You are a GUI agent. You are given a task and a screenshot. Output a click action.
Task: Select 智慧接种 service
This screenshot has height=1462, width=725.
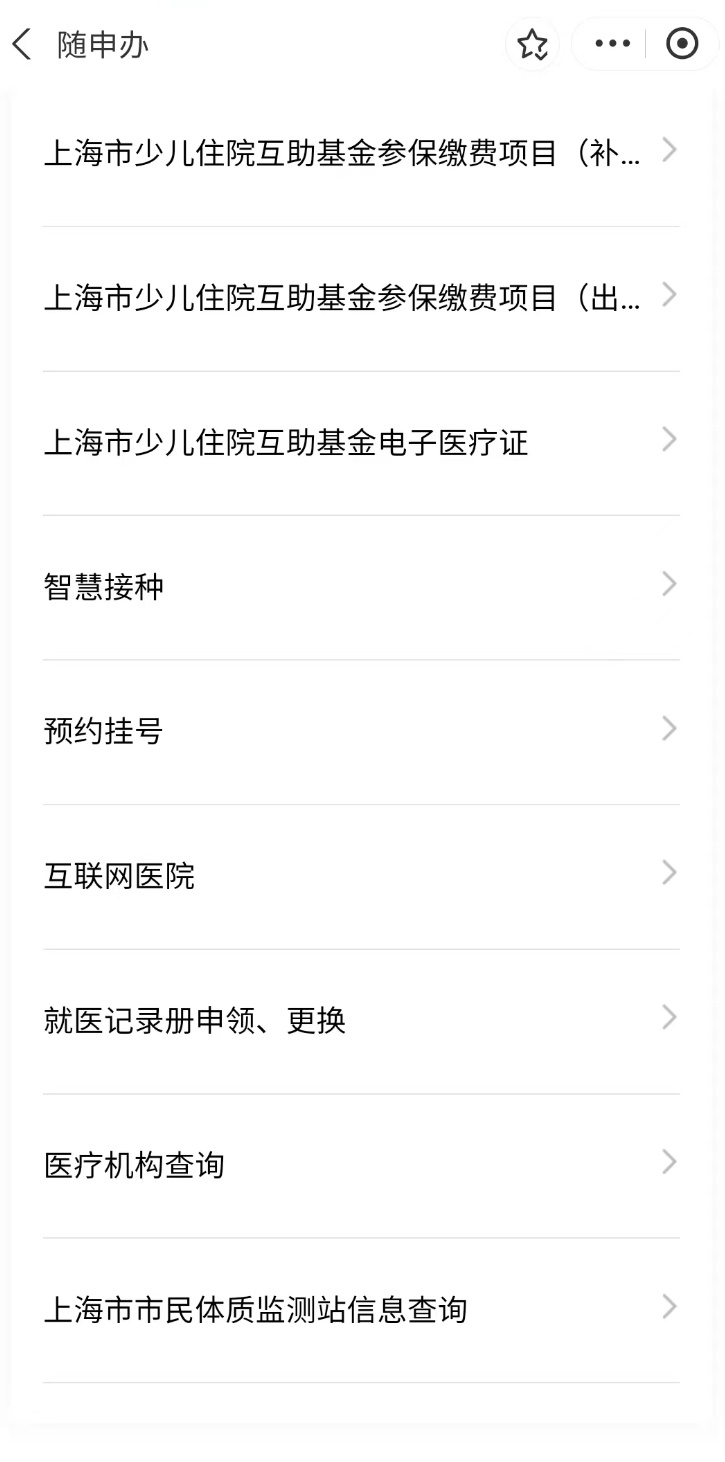point(360,587)
